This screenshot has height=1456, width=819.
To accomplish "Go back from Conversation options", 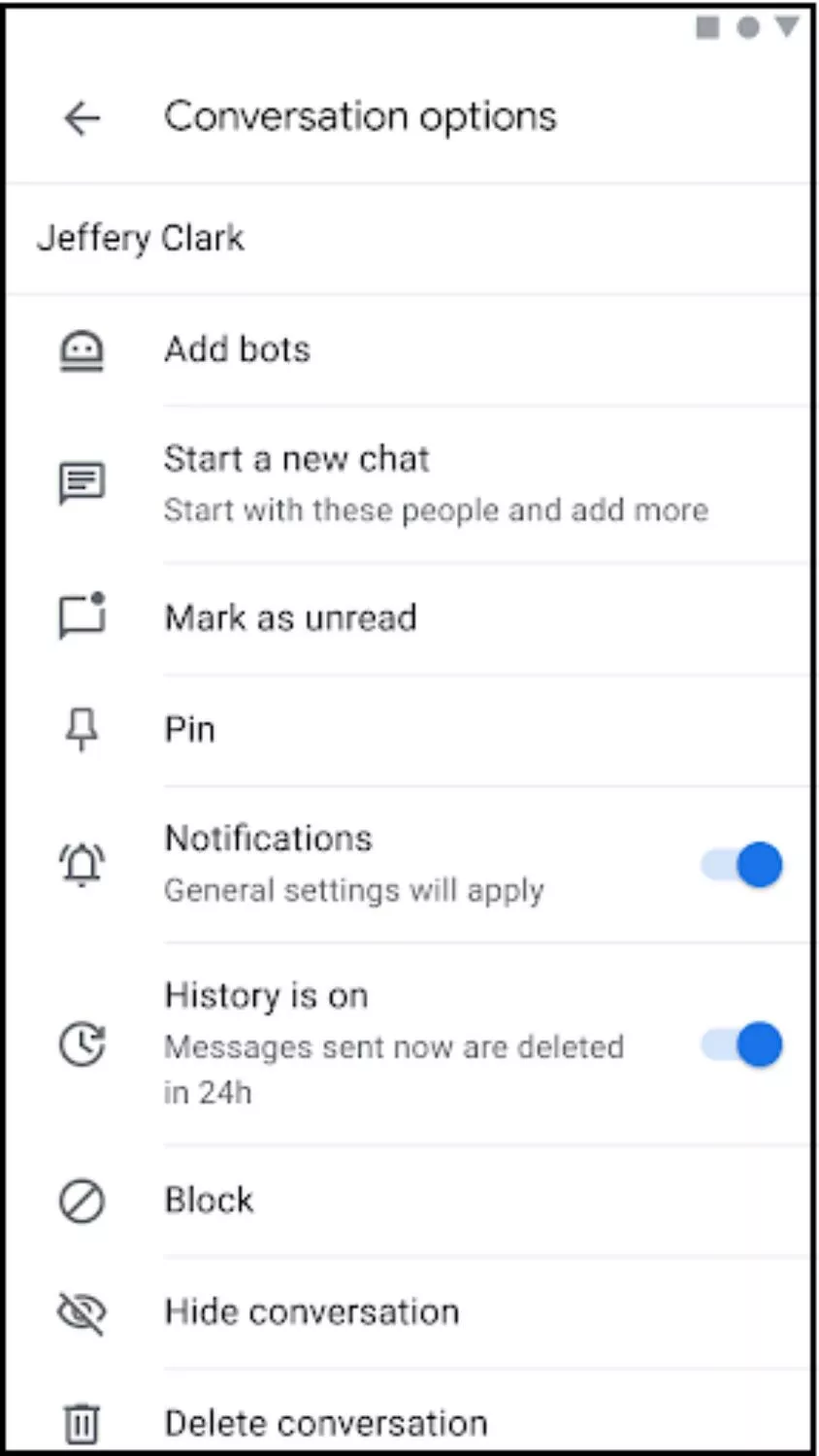I will [82, 118].
